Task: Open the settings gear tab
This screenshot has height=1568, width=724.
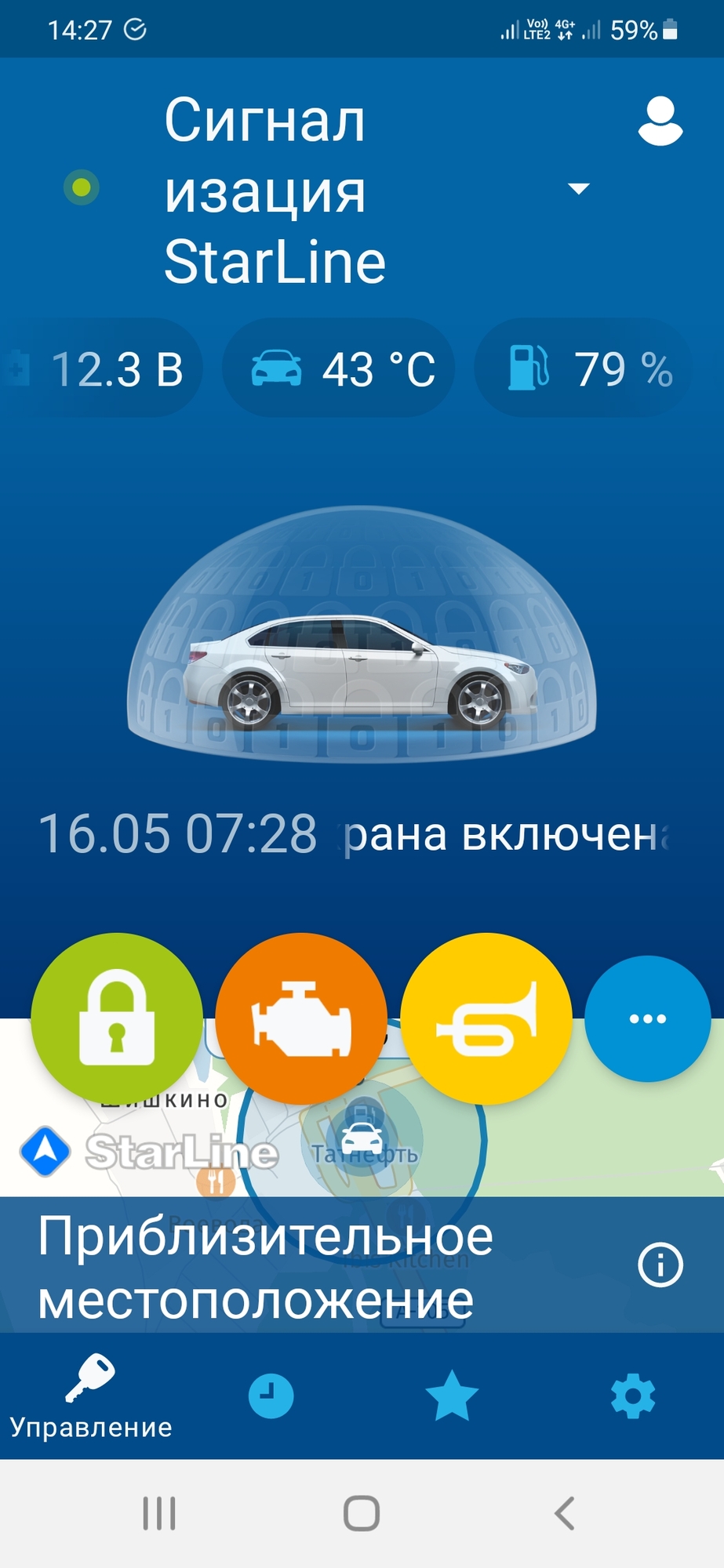Action: point(633,1396)
